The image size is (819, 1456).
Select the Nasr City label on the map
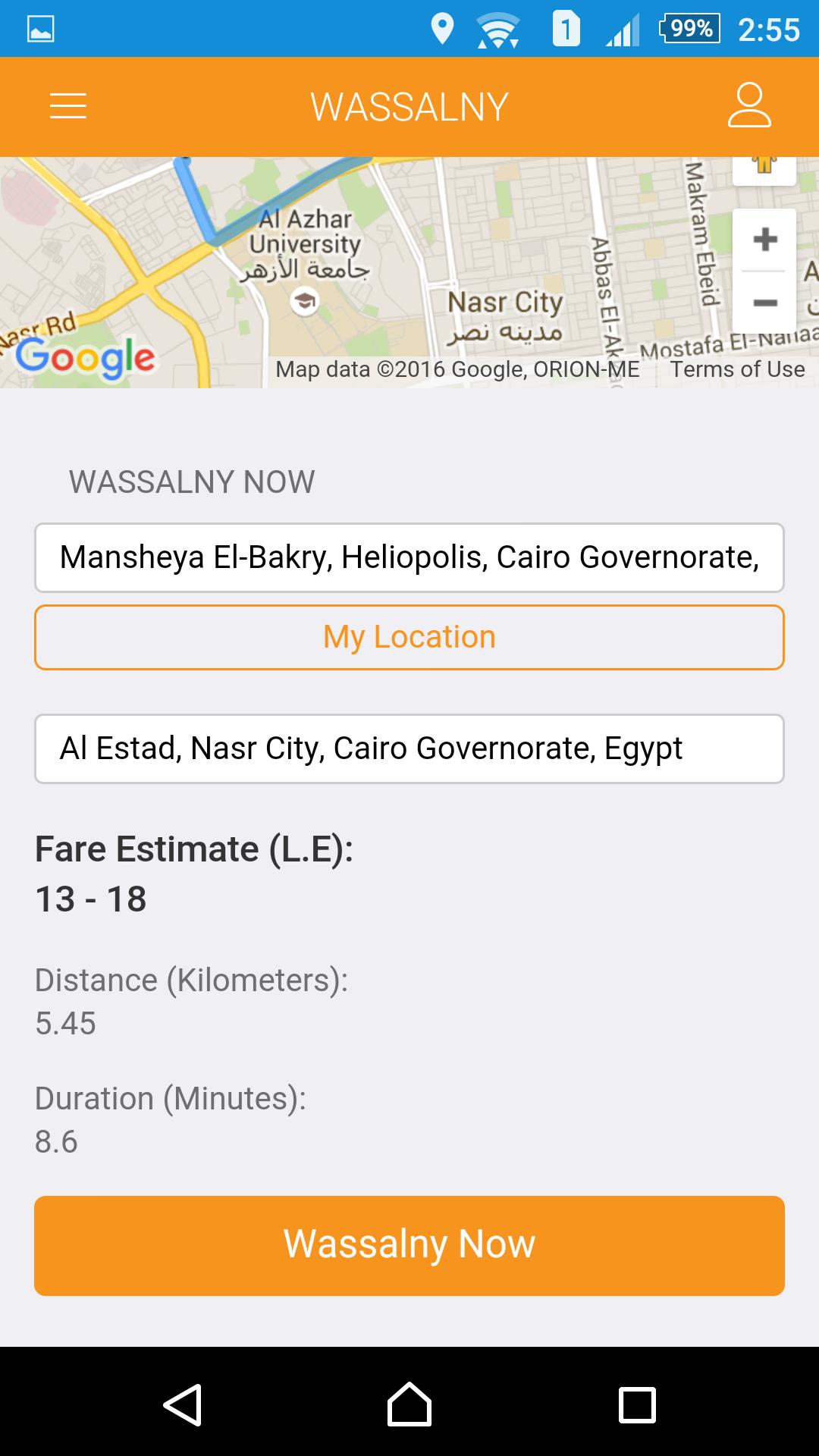507,302
